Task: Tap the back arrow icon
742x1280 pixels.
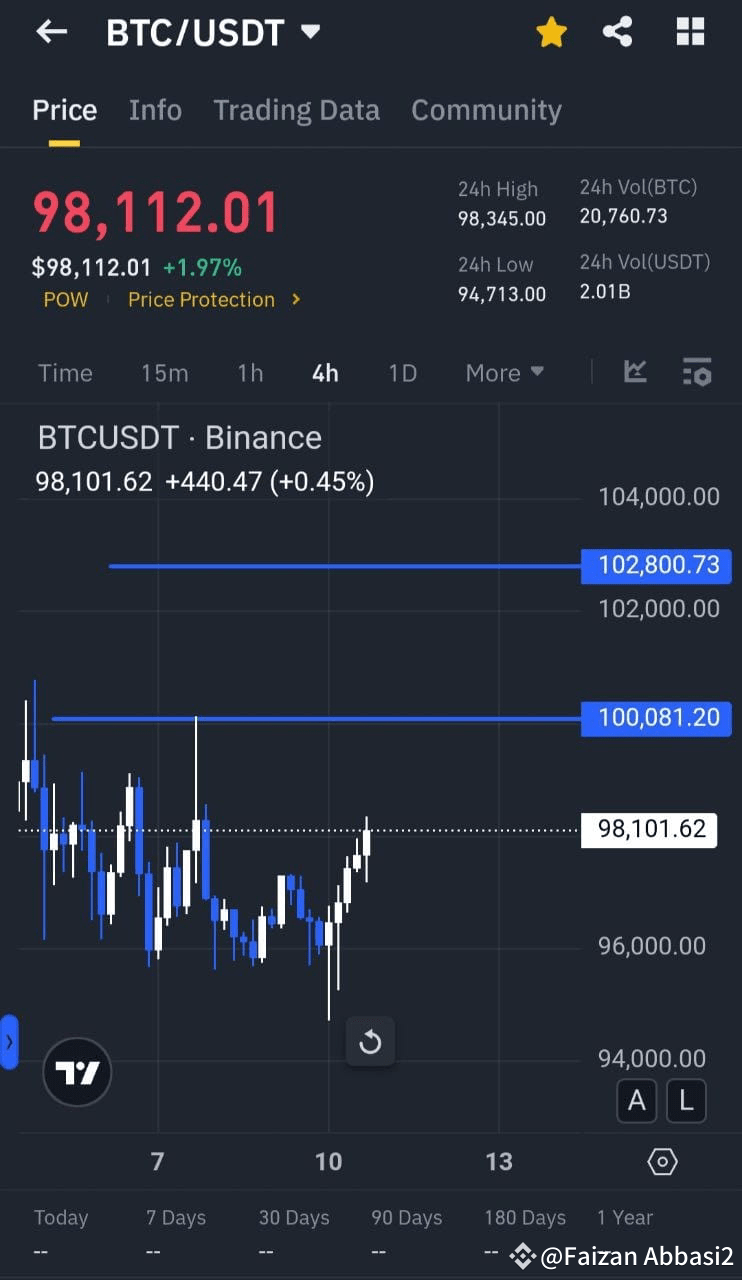Action: coord(51,31)
